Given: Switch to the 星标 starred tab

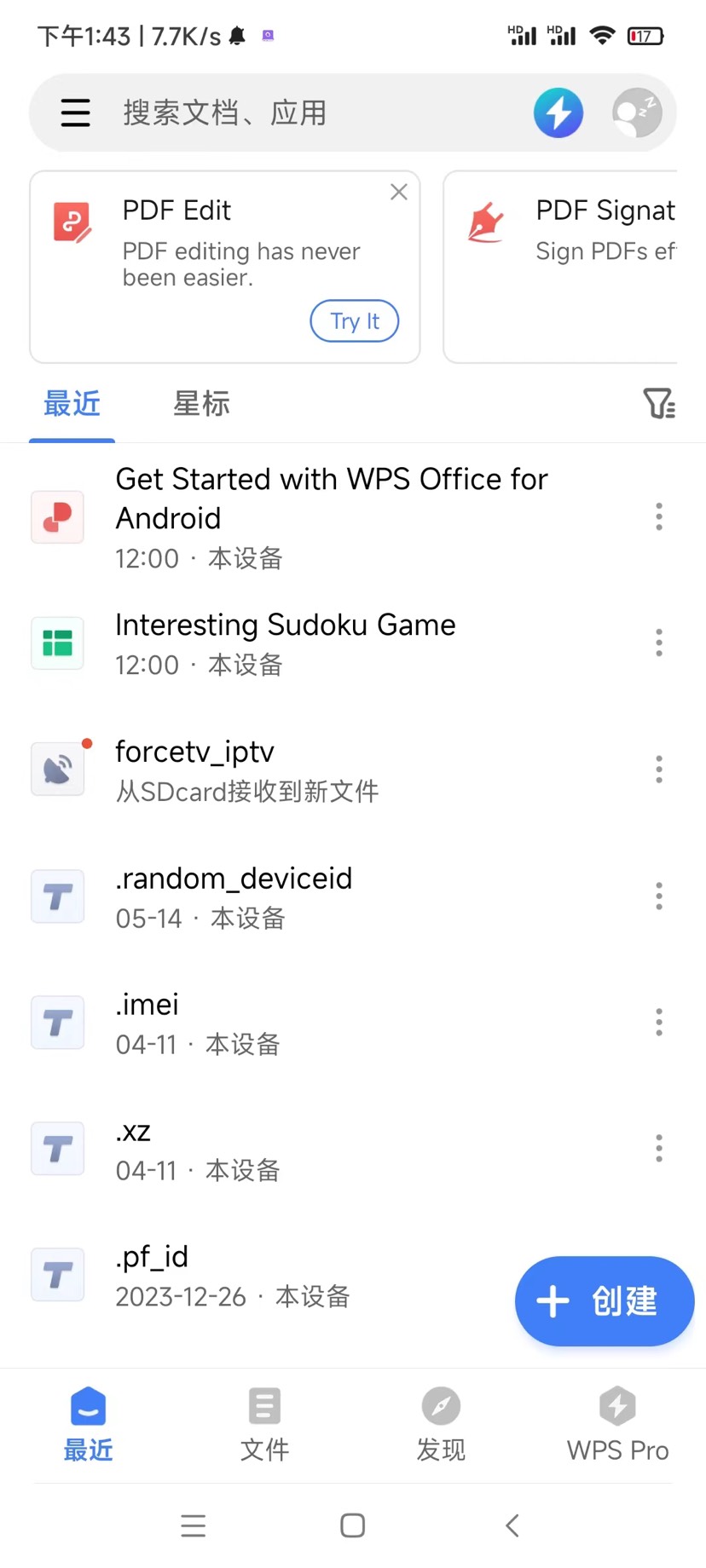Looking at the screenshot, I should click(x=201, y=404).
